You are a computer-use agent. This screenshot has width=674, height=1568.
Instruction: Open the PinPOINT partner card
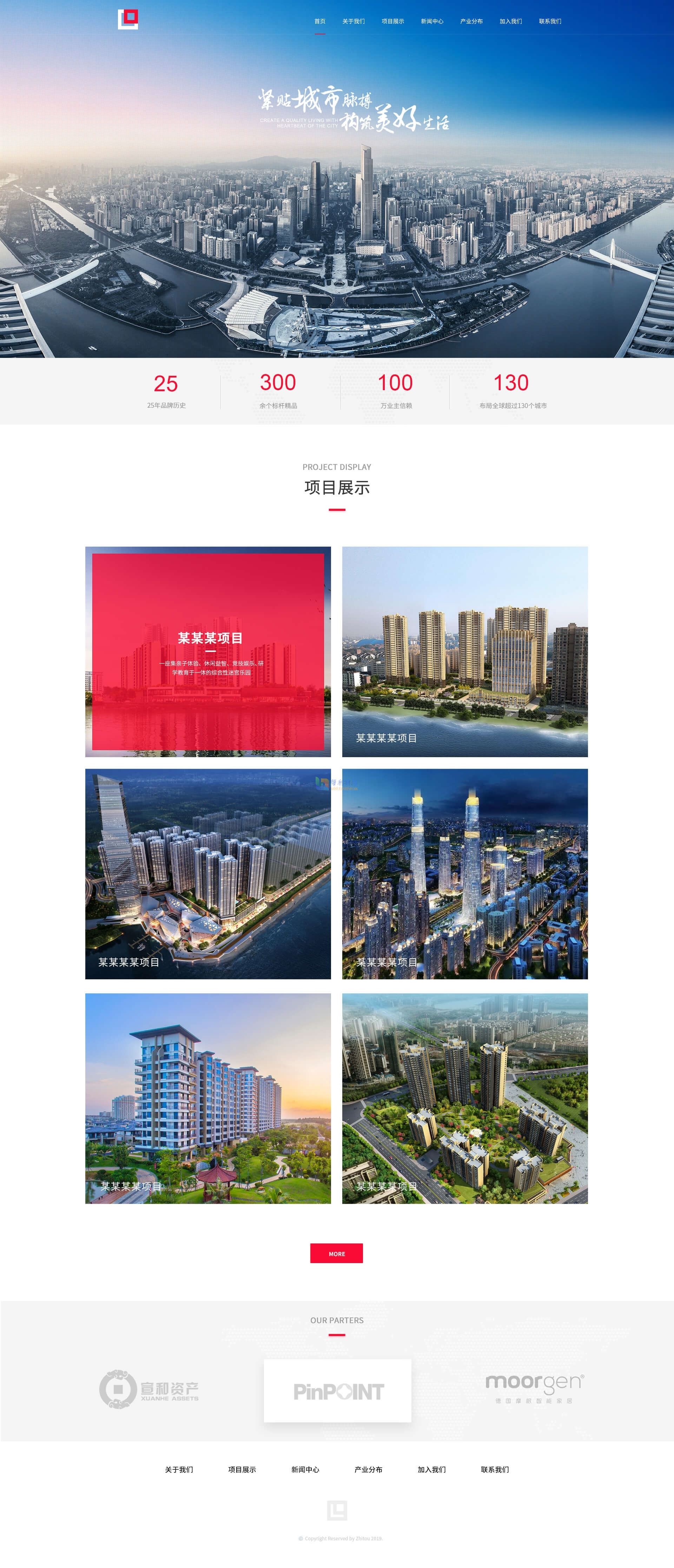337,1391
